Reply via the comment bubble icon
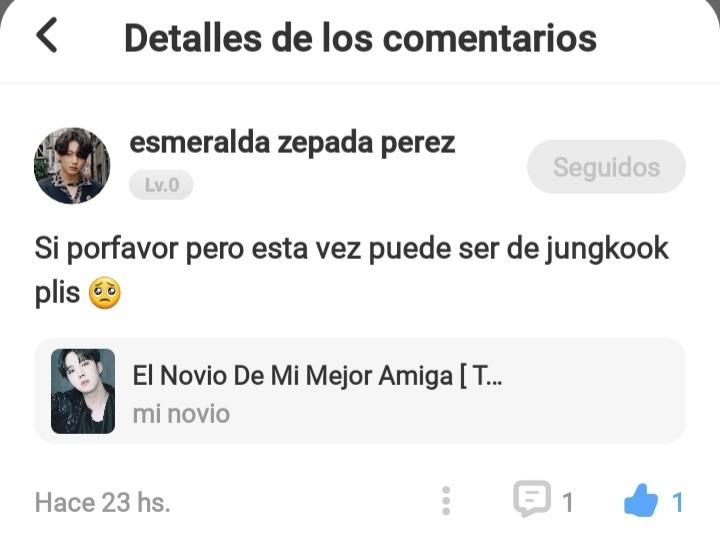The height and width of the screenshot is (543, 720). 532,499
